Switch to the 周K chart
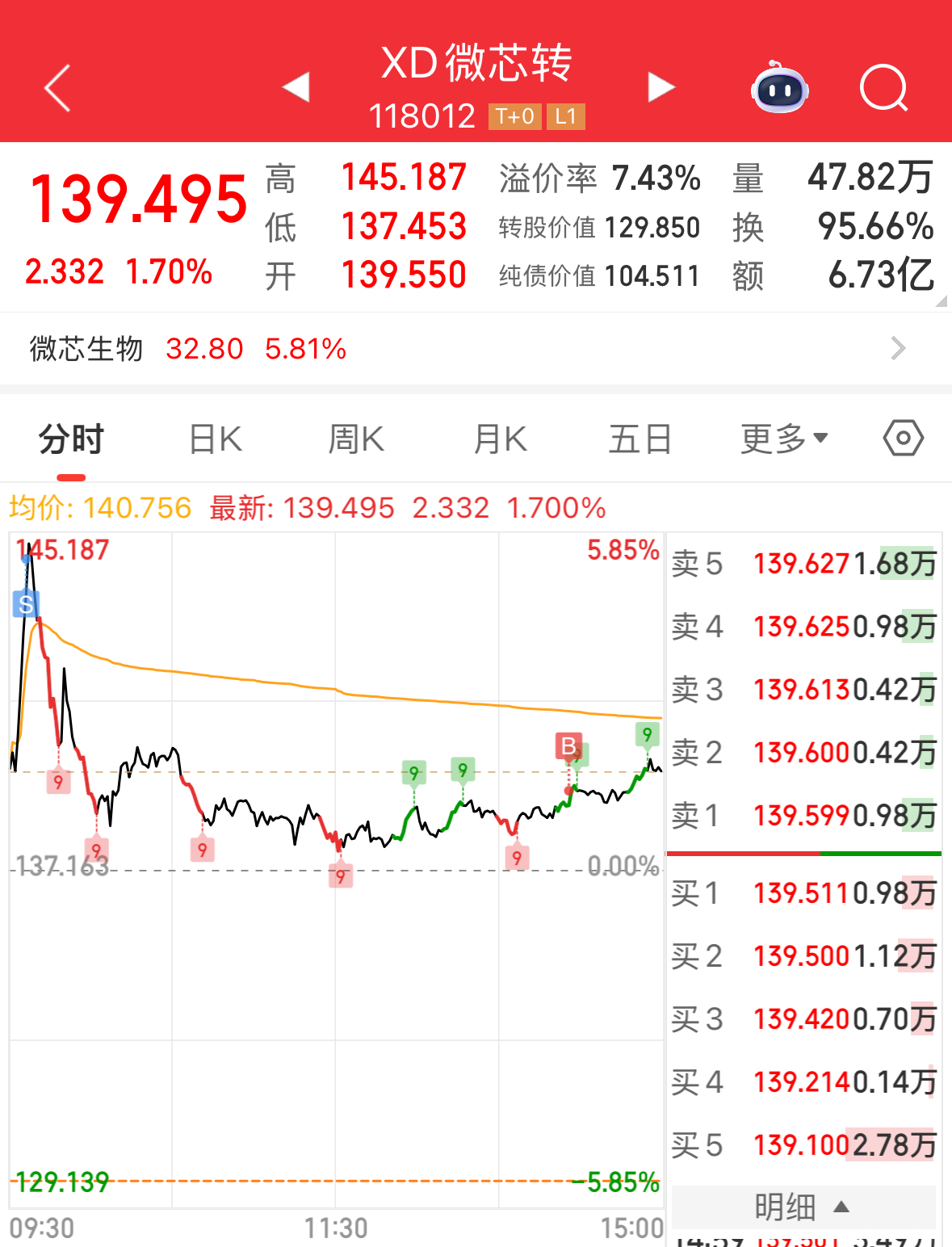 click(356, 440)
